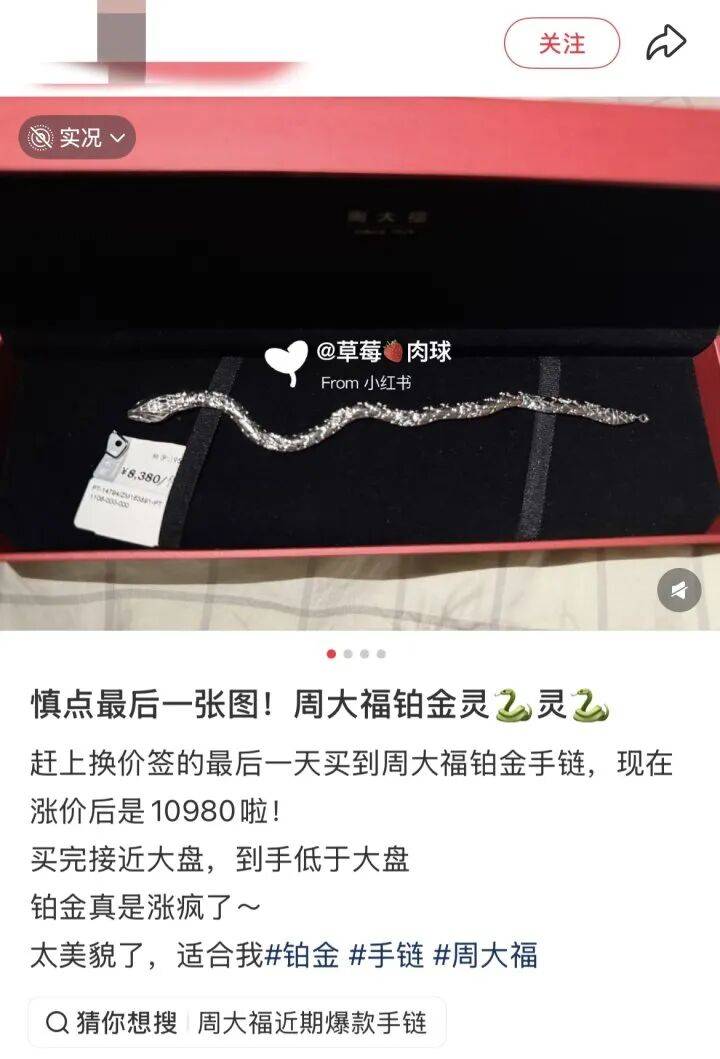Open the #手链 hashtag
720x1059 pixels.
pyautogui.click(x=385, y=955)
